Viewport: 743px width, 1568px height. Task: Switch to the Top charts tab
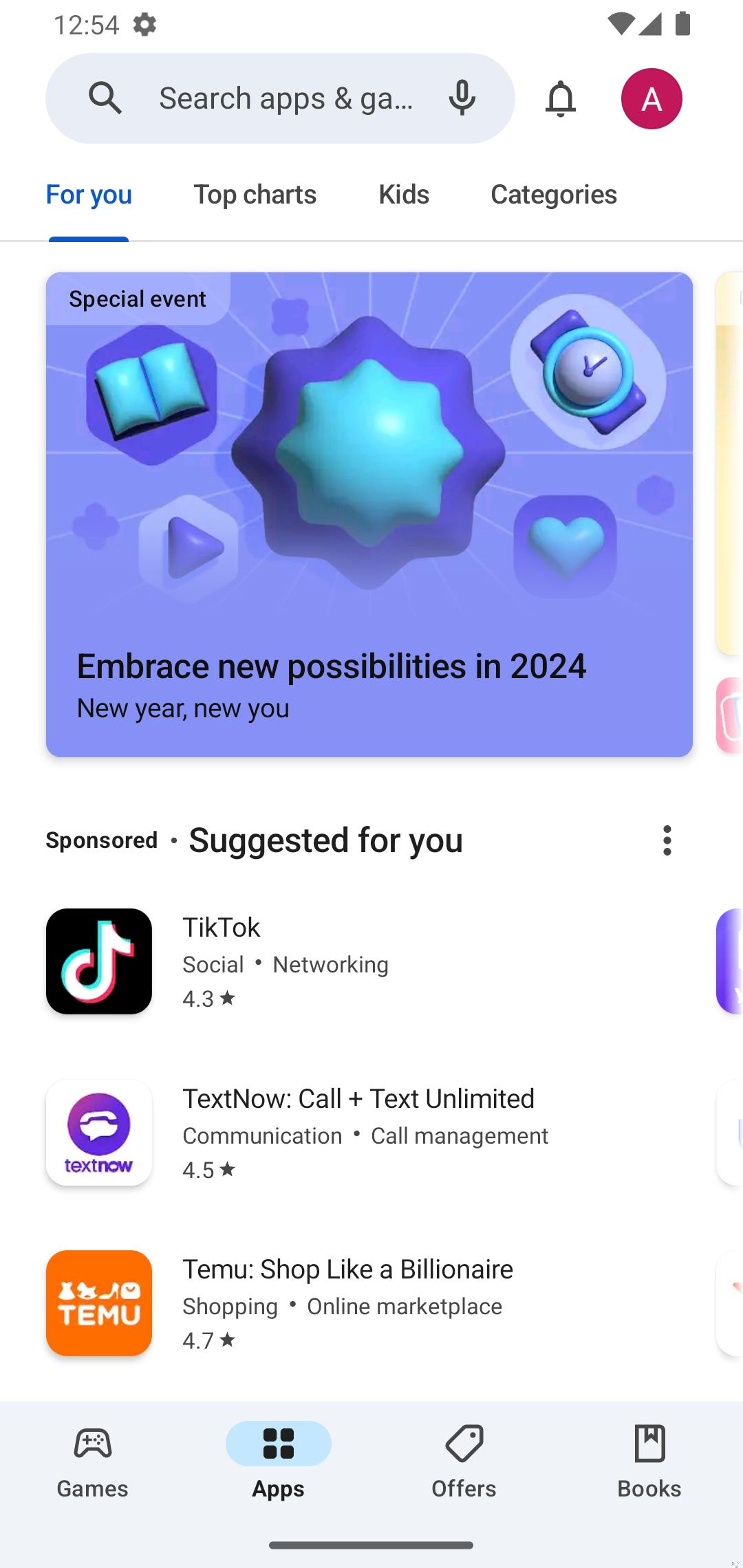[x=255, y=195]
